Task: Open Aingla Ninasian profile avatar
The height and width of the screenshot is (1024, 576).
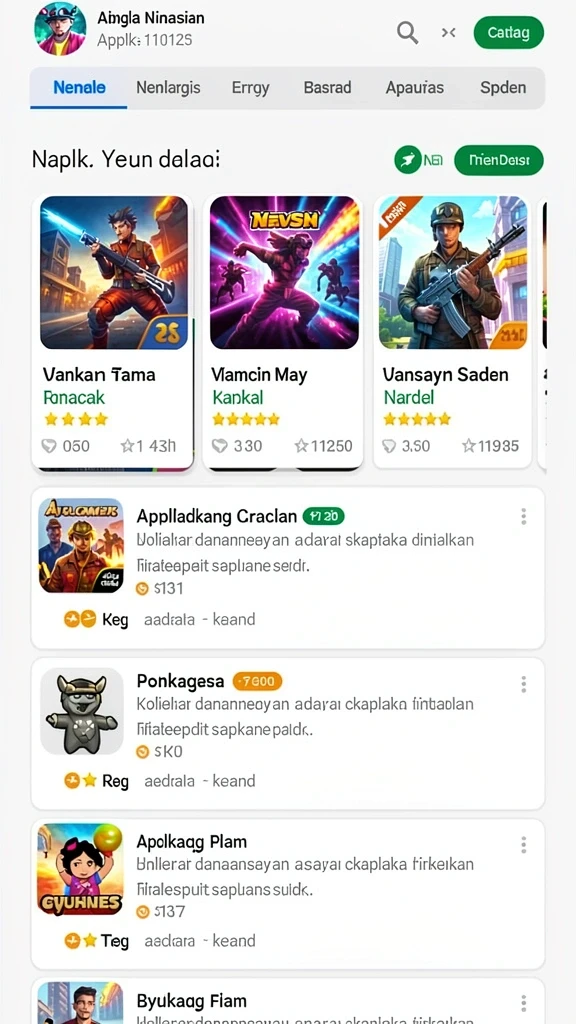Action: click(60, 29)
